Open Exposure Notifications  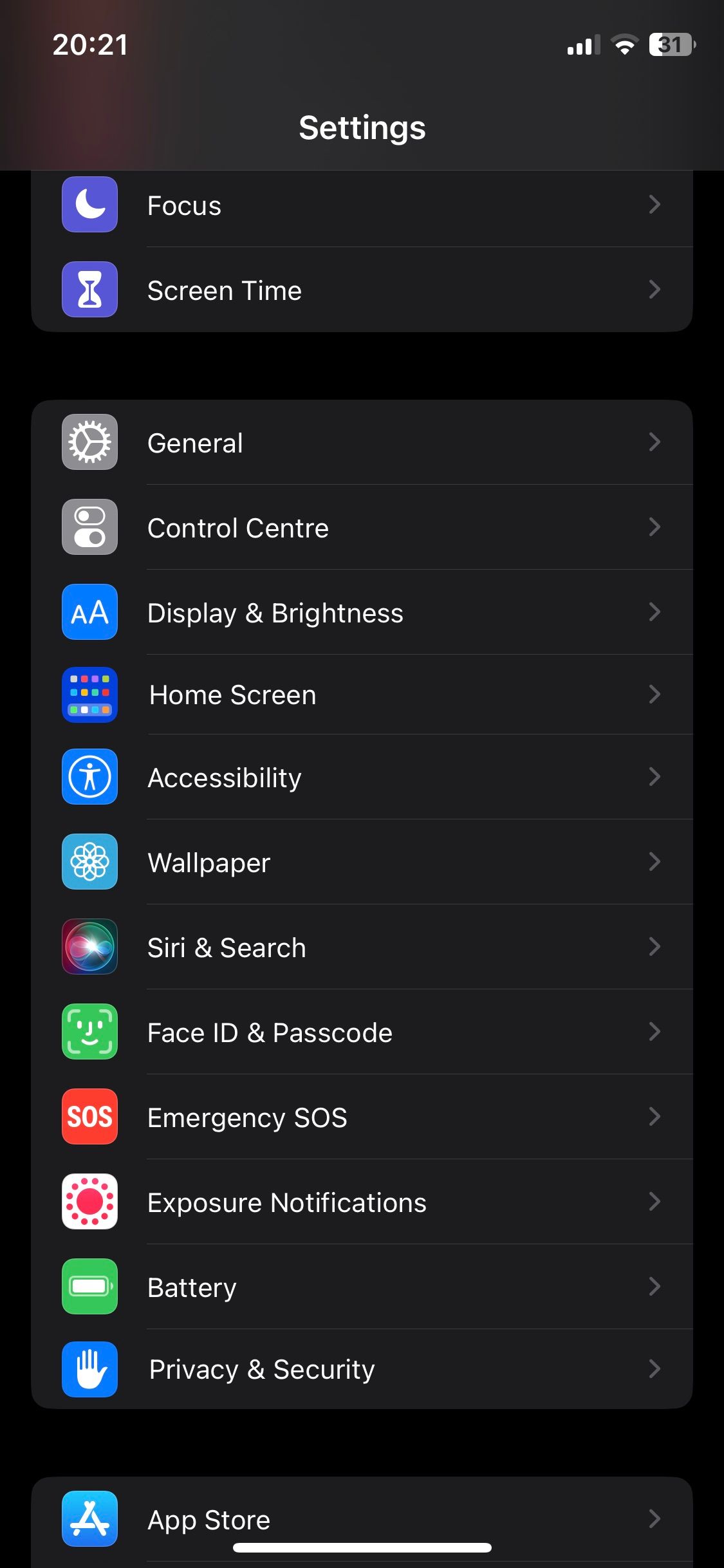click(362, 1202)
